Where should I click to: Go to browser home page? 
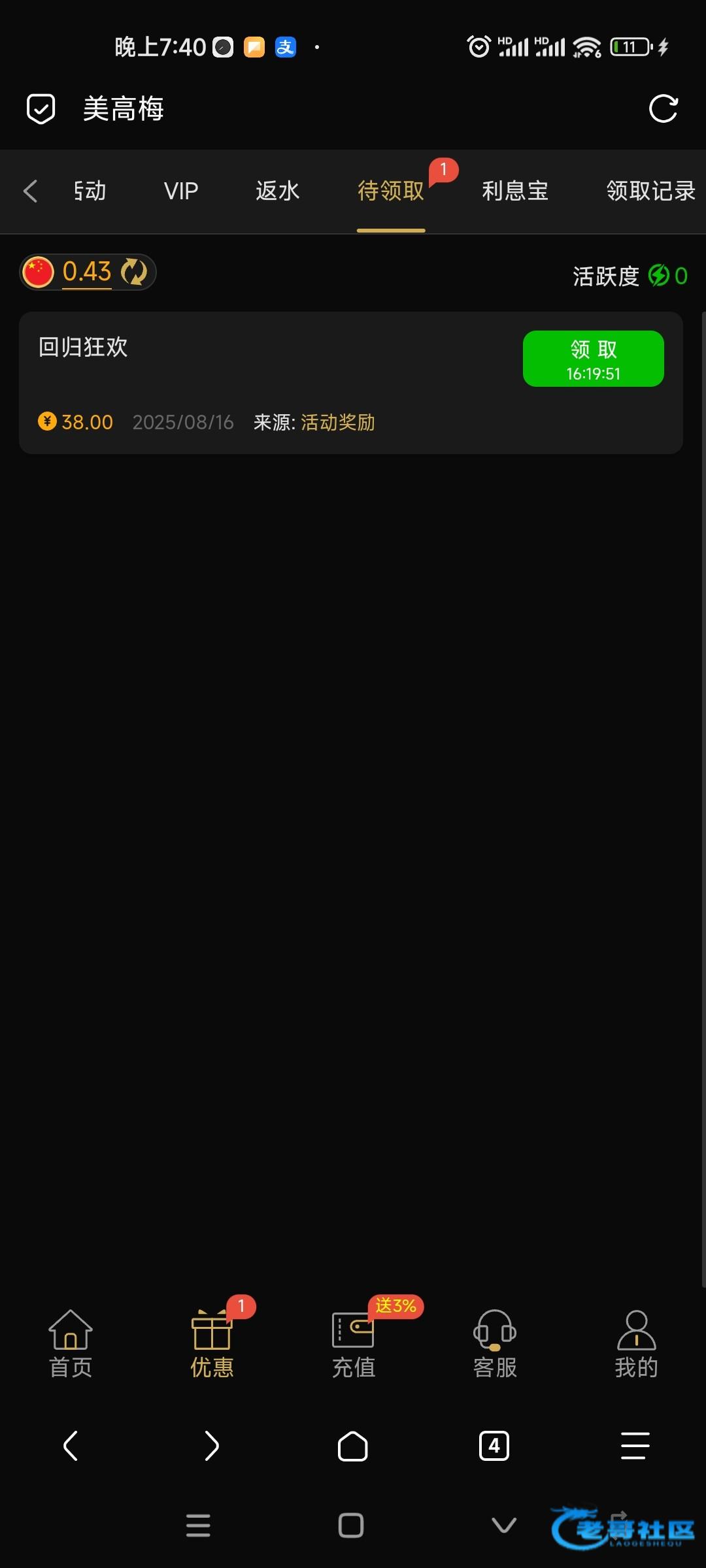click(352, 1446)
